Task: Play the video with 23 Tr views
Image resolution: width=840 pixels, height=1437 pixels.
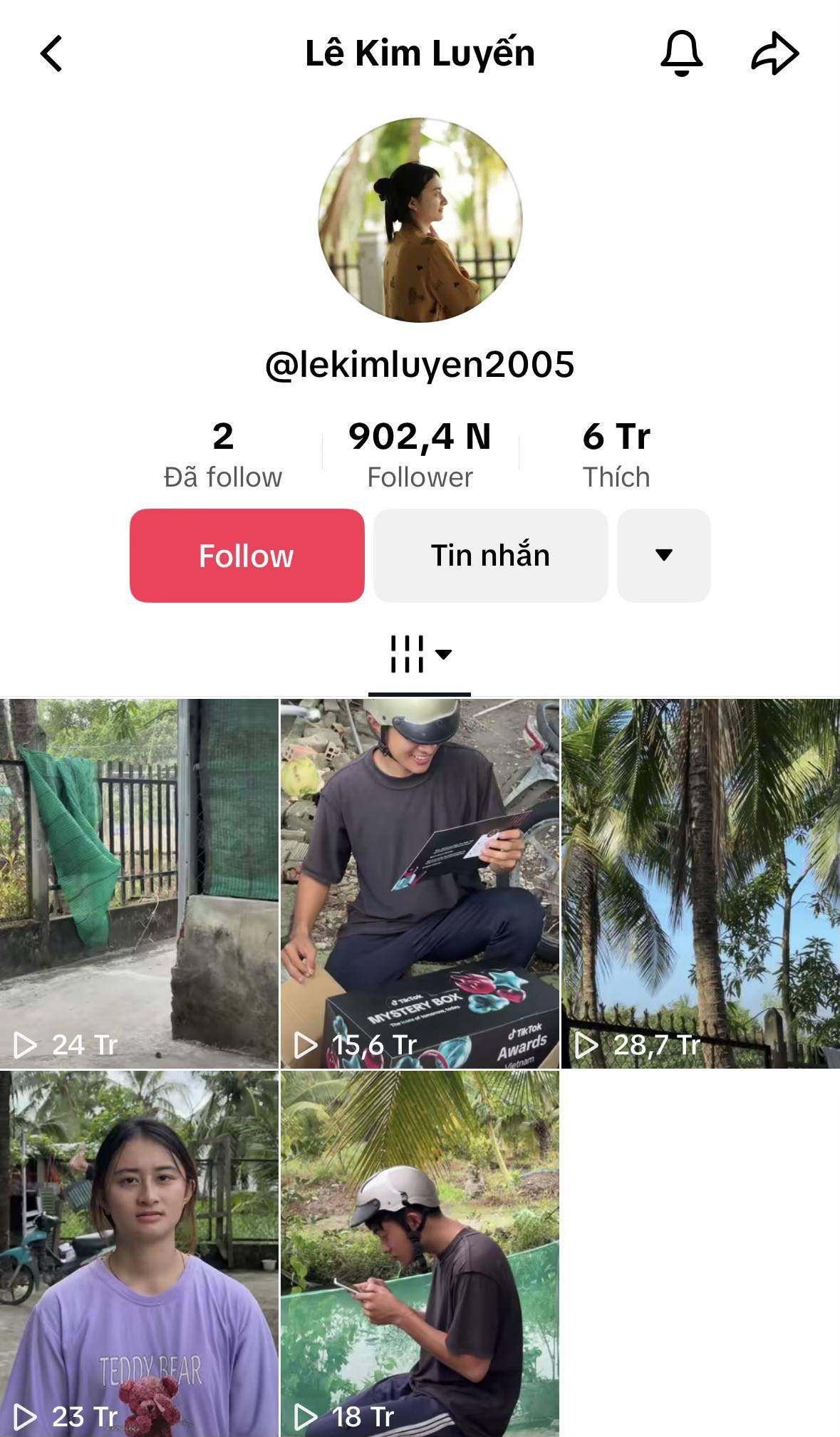Action: click(139, 1254)
